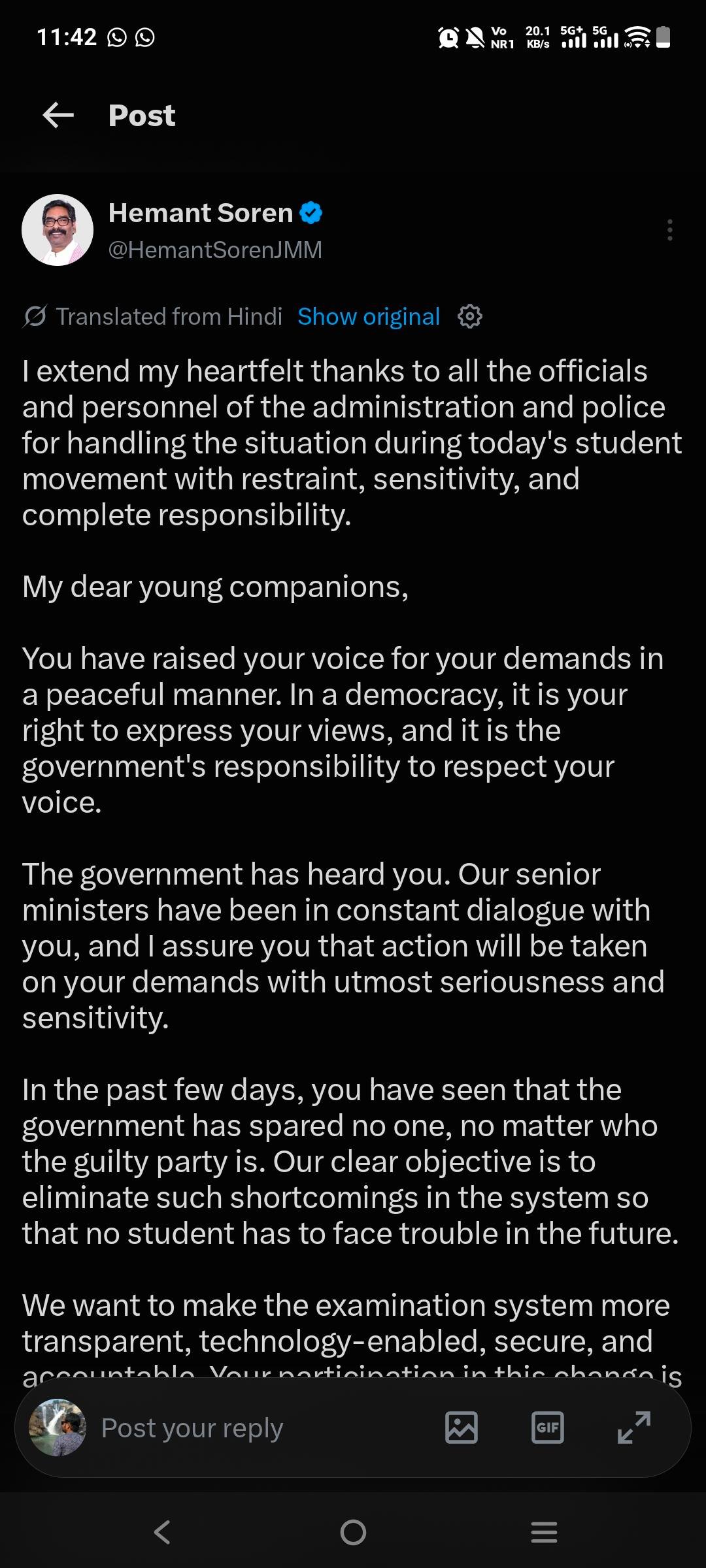The height and width of the screenshot is (1568, 706).
Task: Attach an image to the reply
Action: (462, 1428)
